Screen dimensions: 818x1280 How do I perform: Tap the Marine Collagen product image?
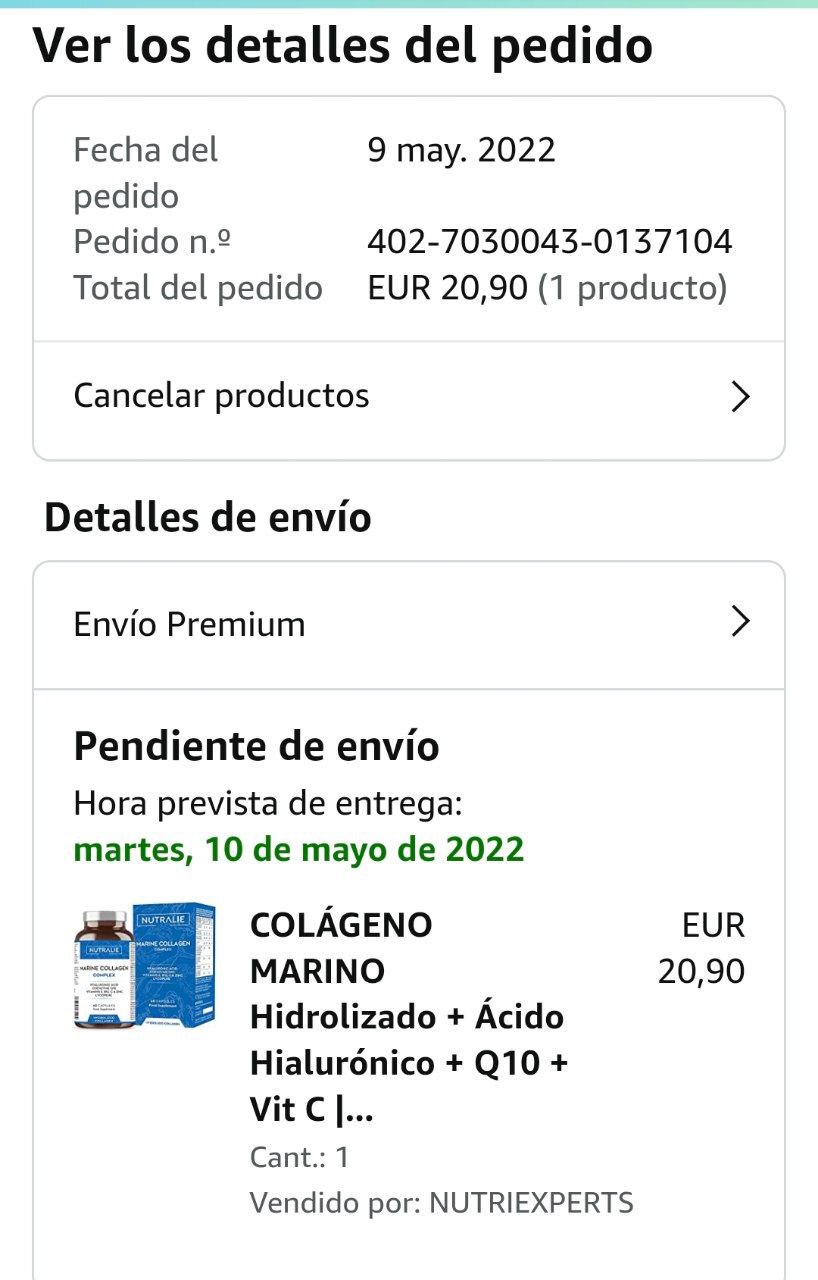point(144,967)
